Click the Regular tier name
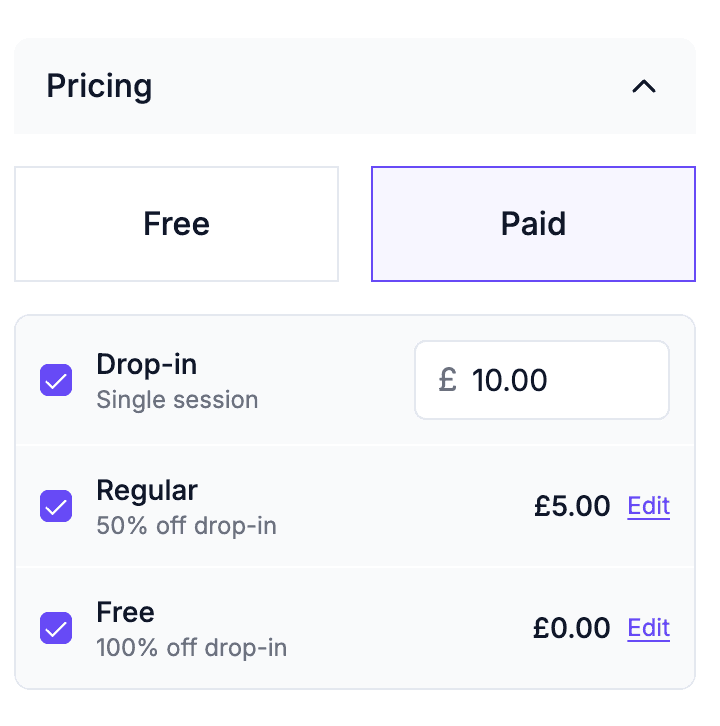Image resolution: width=720 pixels, height=726 pixels. 146,490
